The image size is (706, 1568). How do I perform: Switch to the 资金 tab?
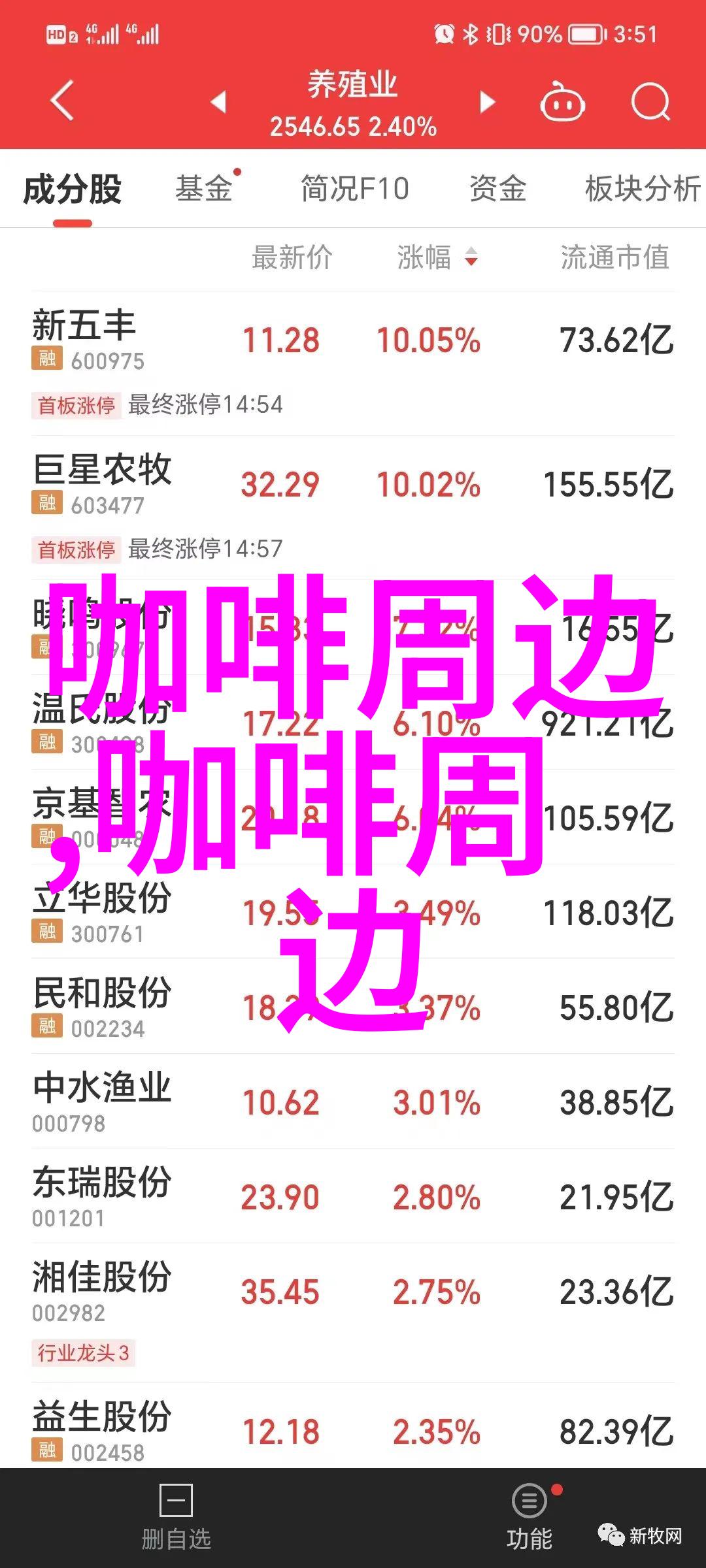coord(497,189)
